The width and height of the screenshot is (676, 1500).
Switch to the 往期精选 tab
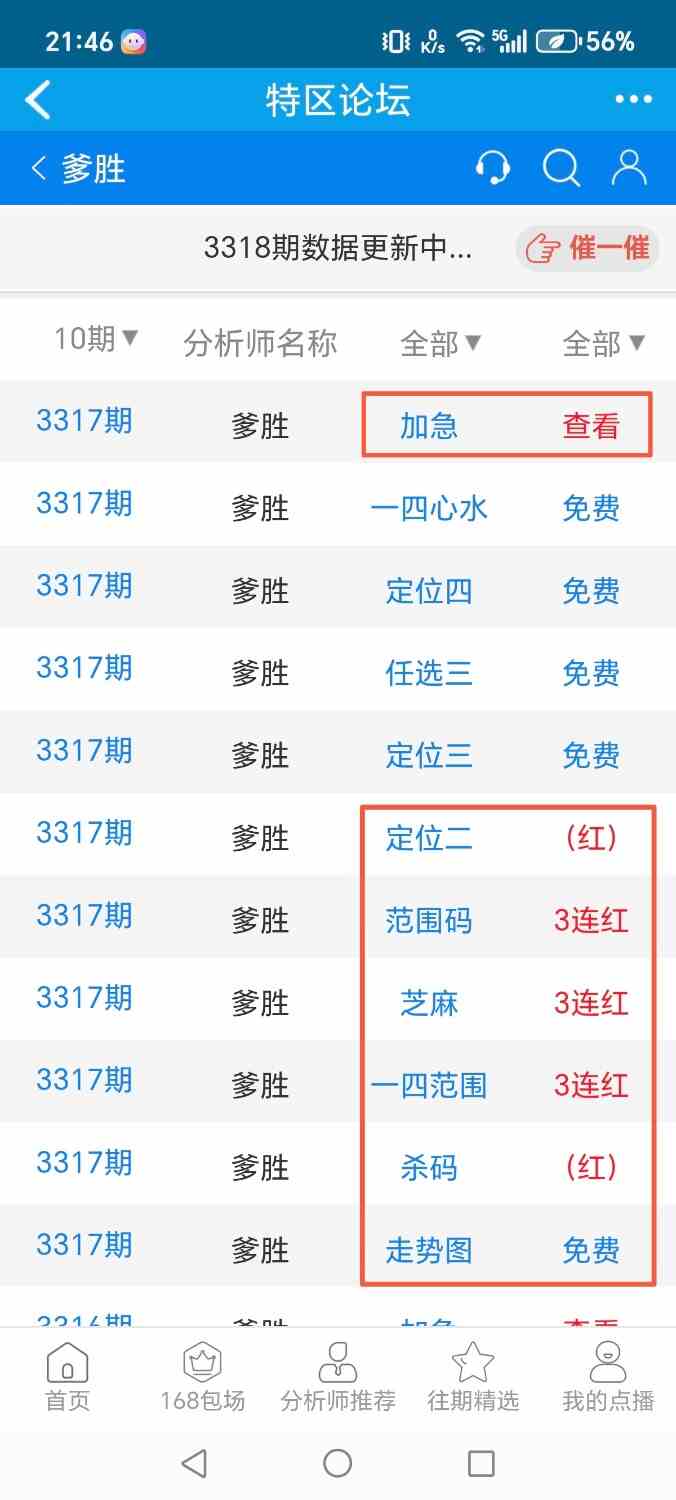point(473,1377)
